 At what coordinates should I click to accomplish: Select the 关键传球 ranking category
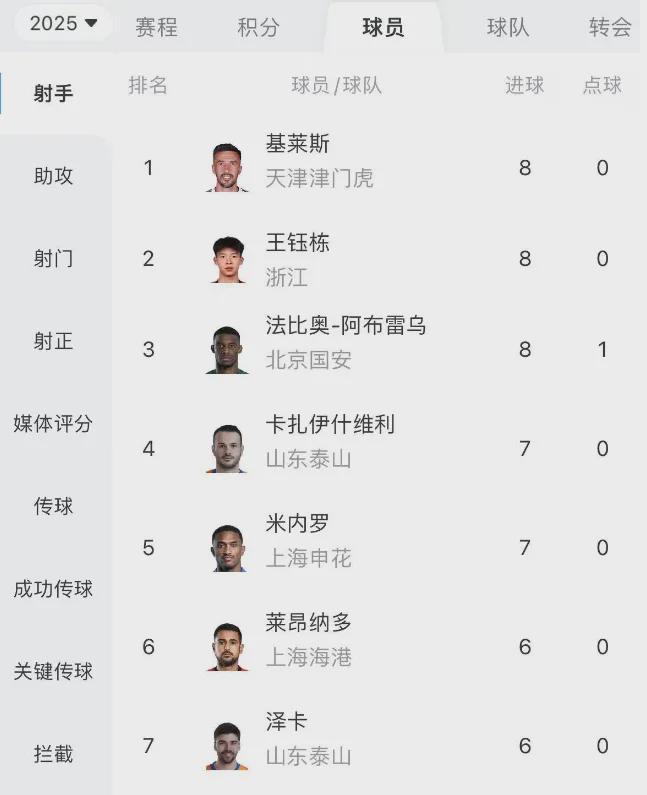click(x=54, y=671)
